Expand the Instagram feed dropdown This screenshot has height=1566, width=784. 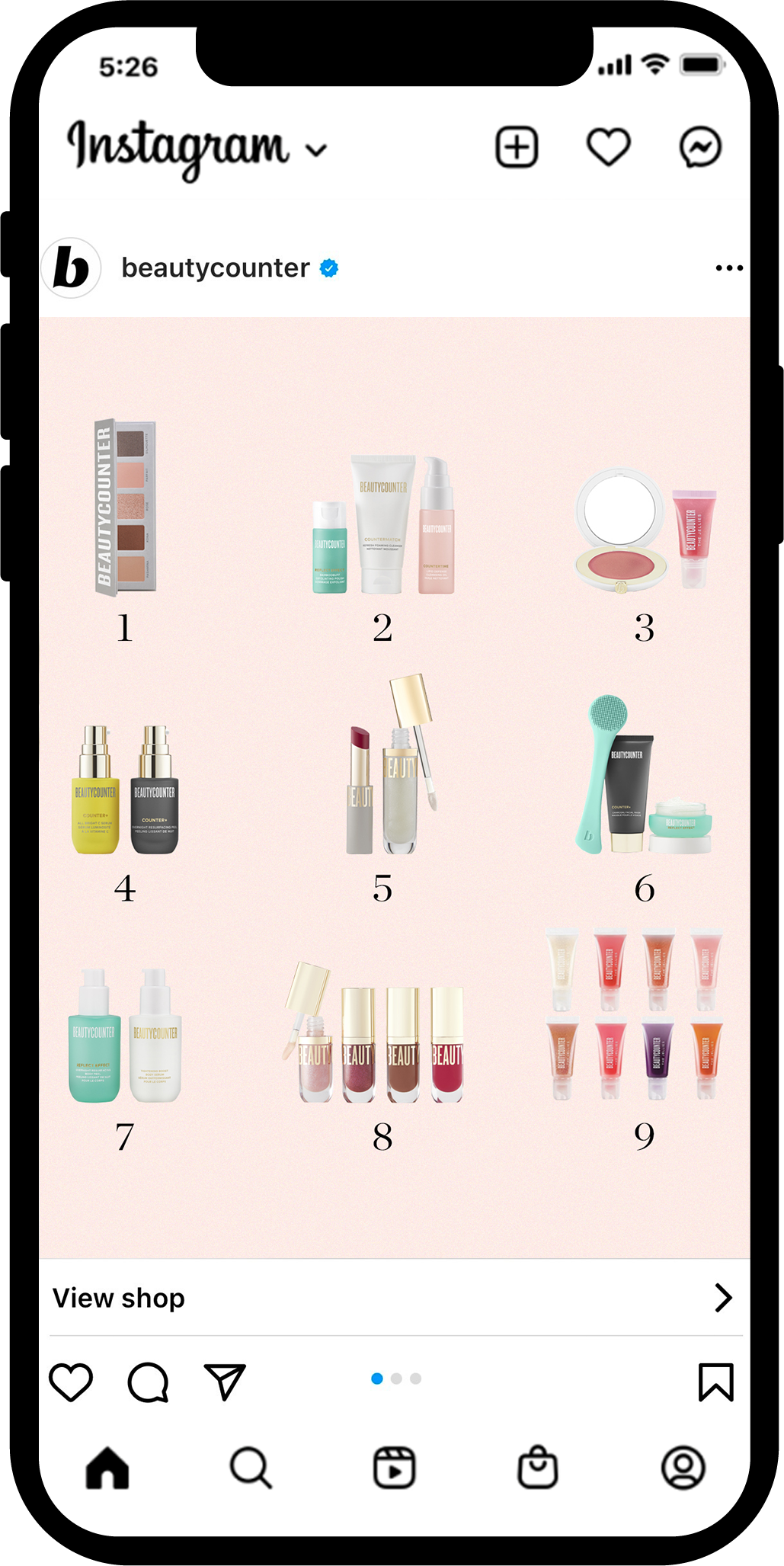point(316,150)
